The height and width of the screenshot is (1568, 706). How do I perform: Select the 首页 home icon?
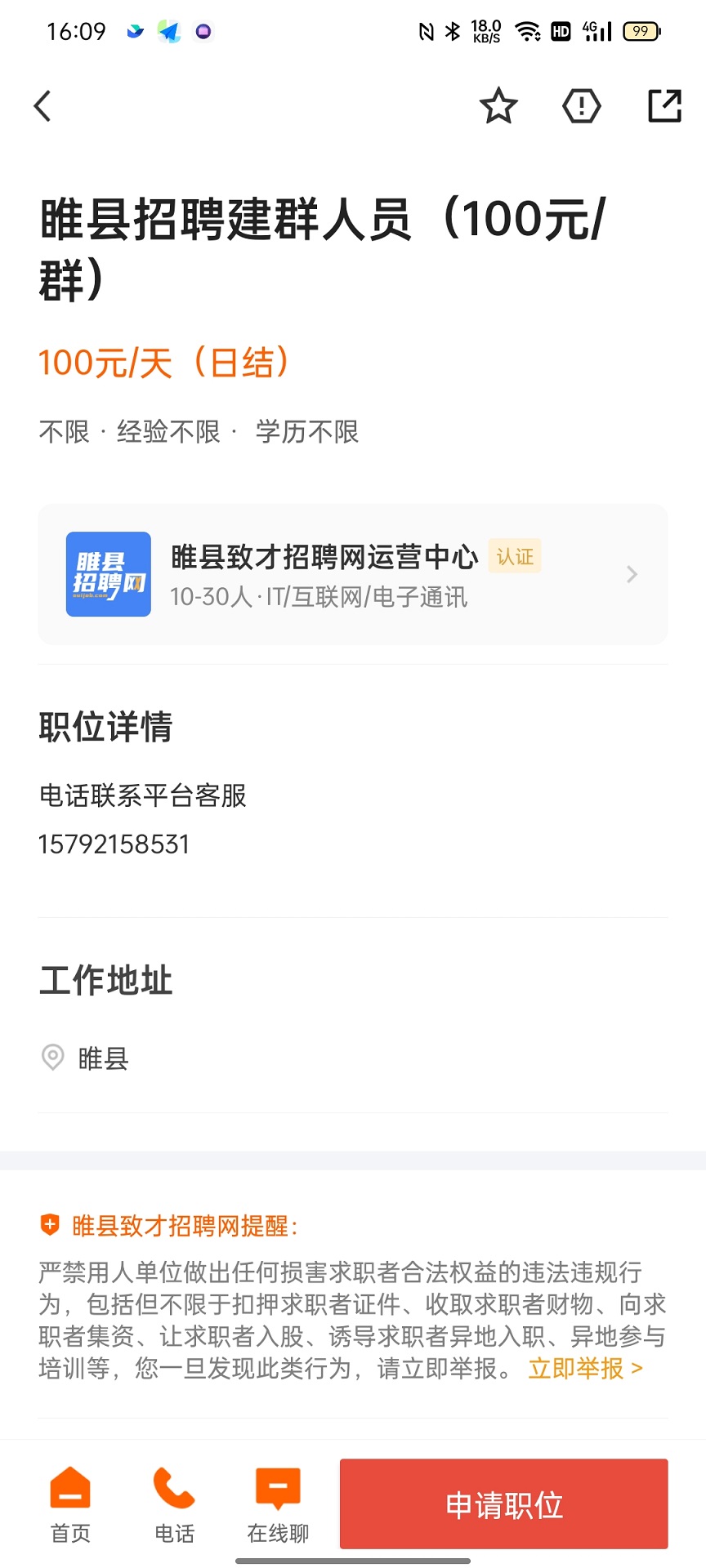click(69, 1488)
